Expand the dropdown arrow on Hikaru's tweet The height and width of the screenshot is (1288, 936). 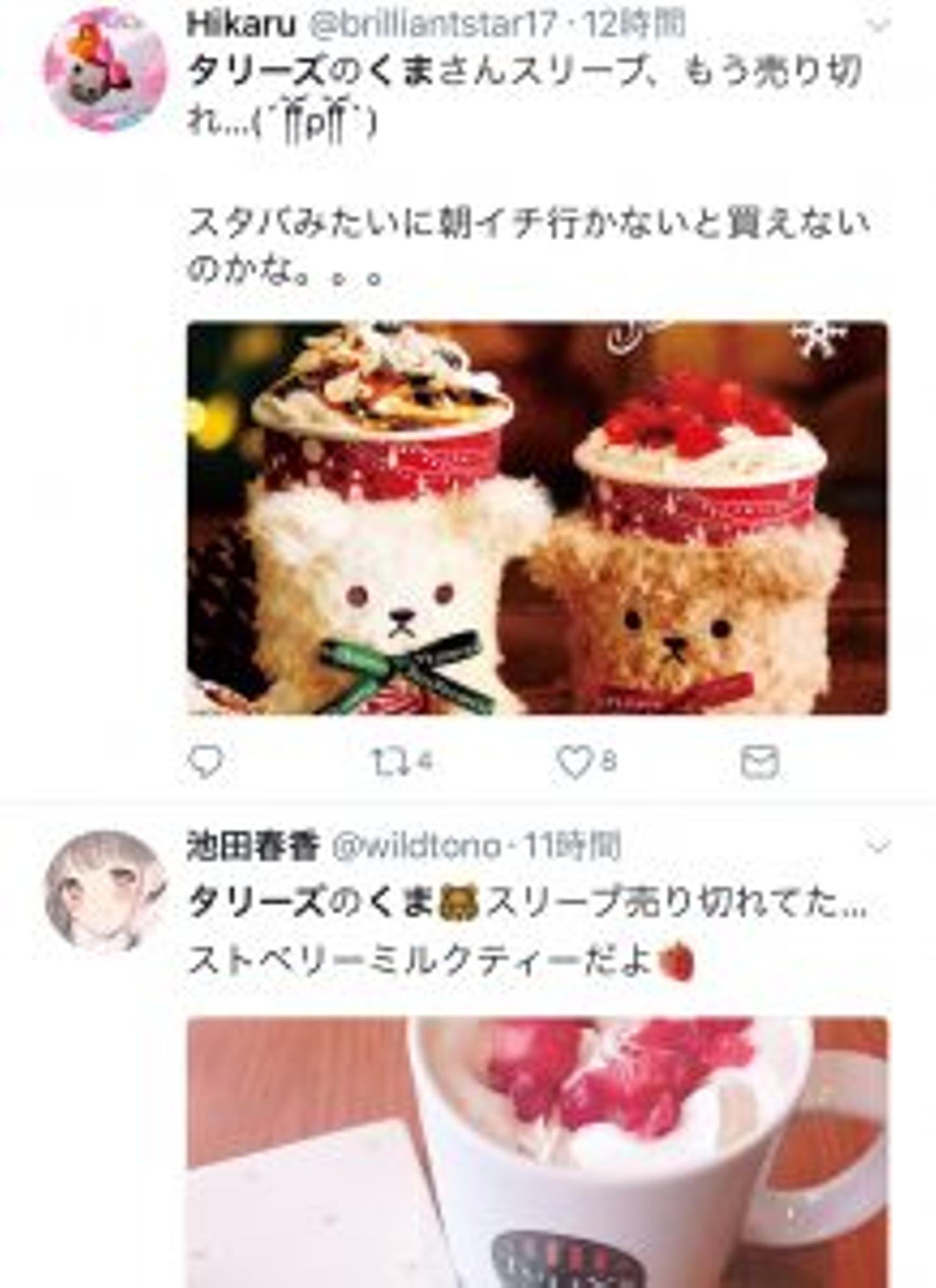click(x=879, y=25)
